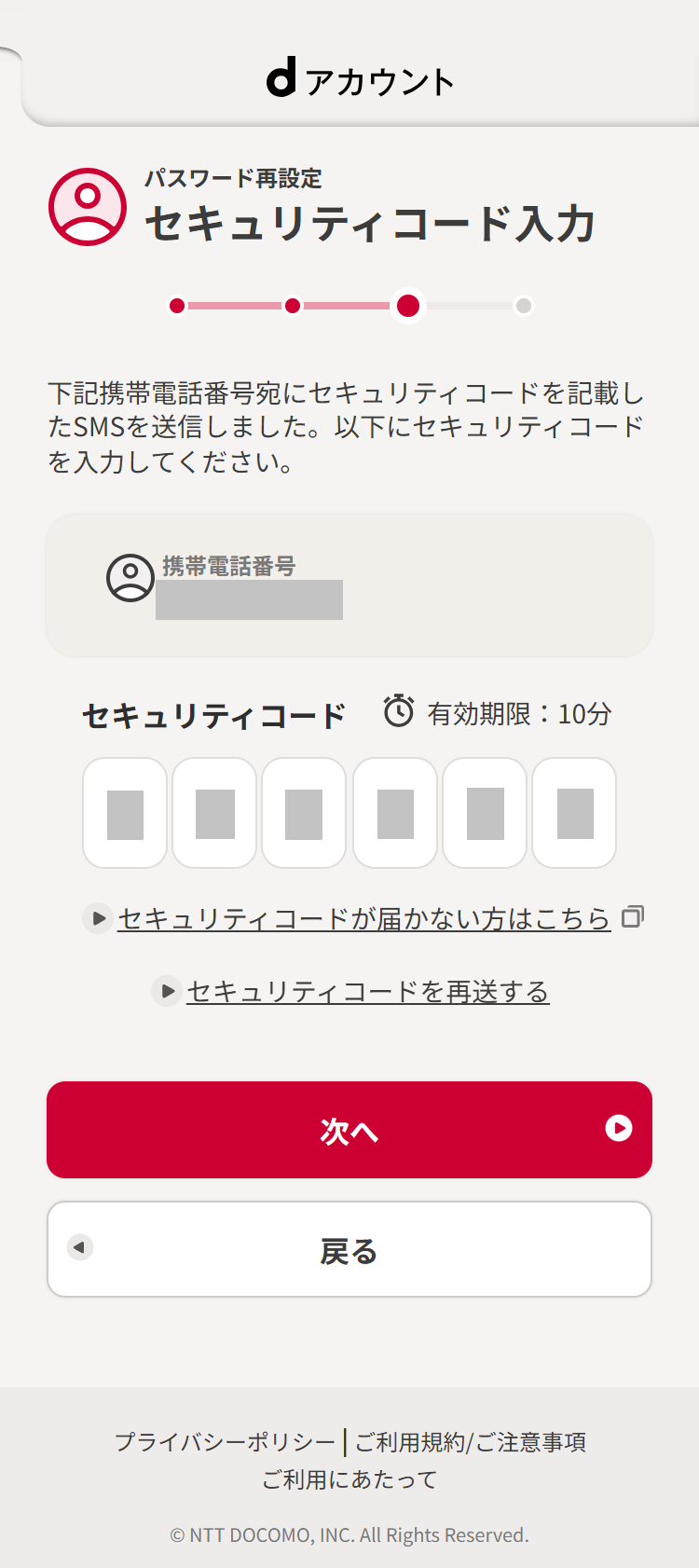Open the arrow marker before the delivery help link

point(97,918)
